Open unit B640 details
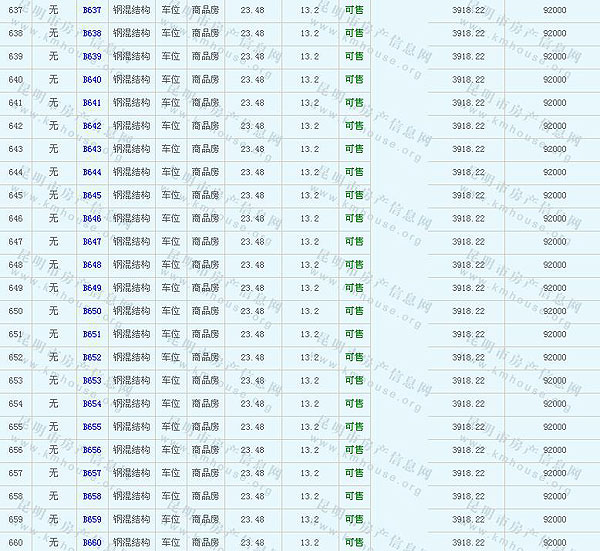 point(92,80)
